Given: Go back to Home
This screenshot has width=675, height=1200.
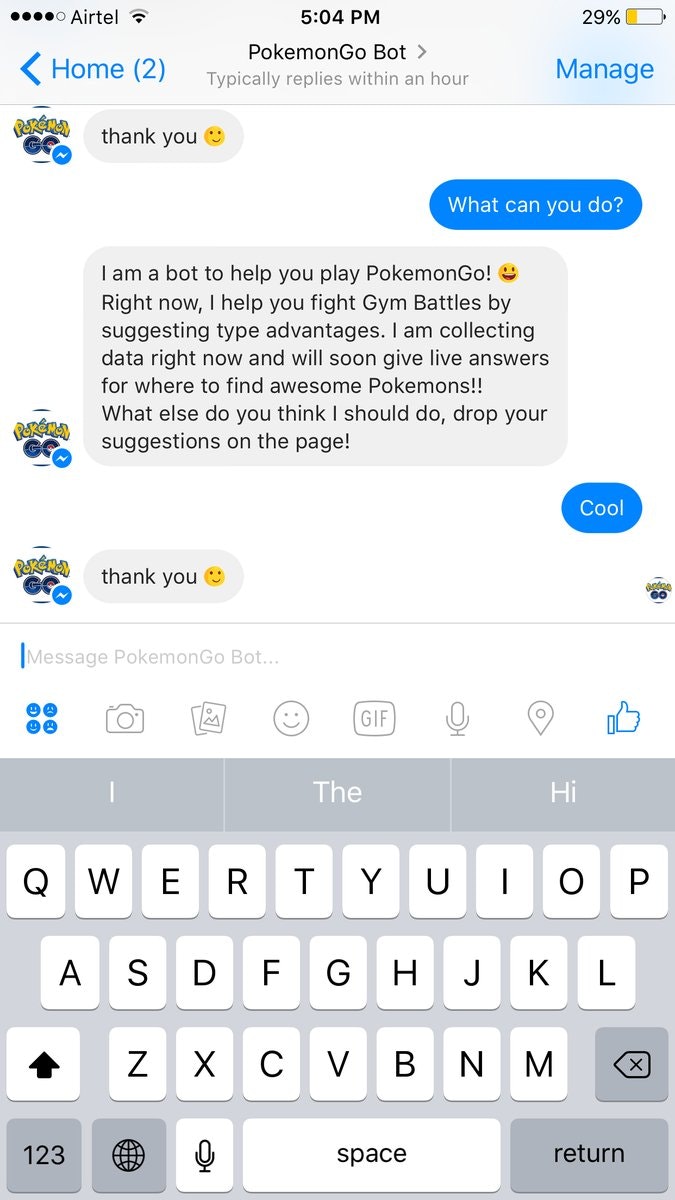Looking at the screenshot, I should coord(92,69).
